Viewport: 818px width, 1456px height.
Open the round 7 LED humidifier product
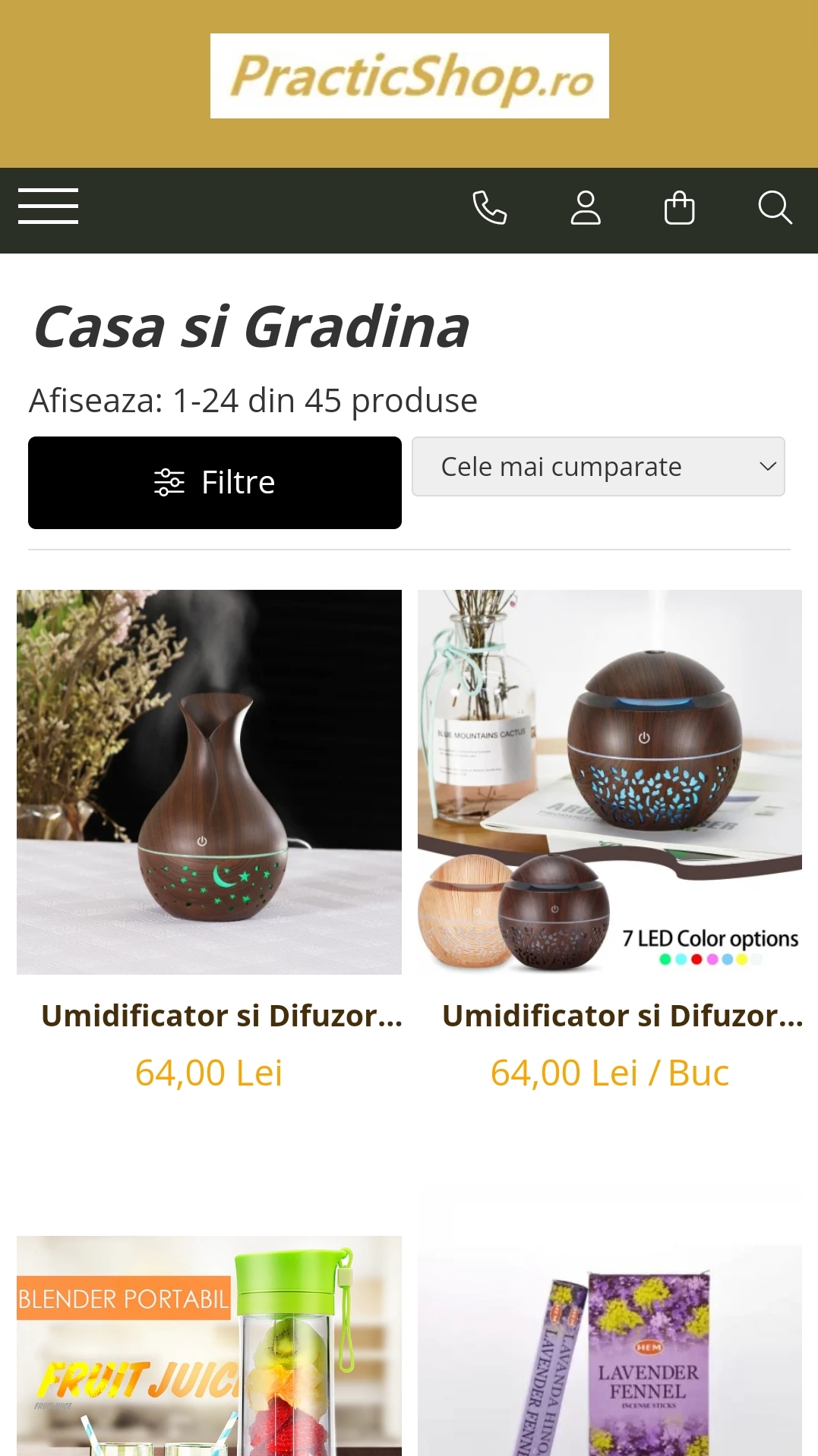[x=610, y=782]
